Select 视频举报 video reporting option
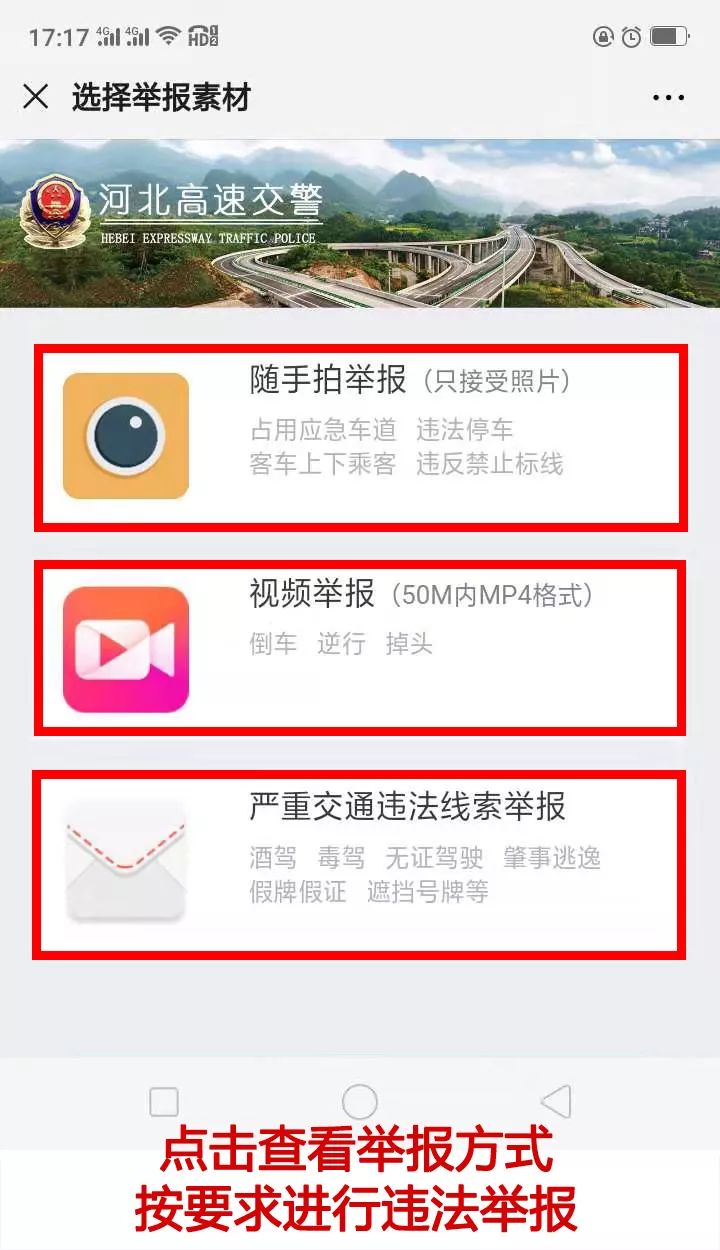The height and width of the screenshot is (1250, 720). point(360,648)
